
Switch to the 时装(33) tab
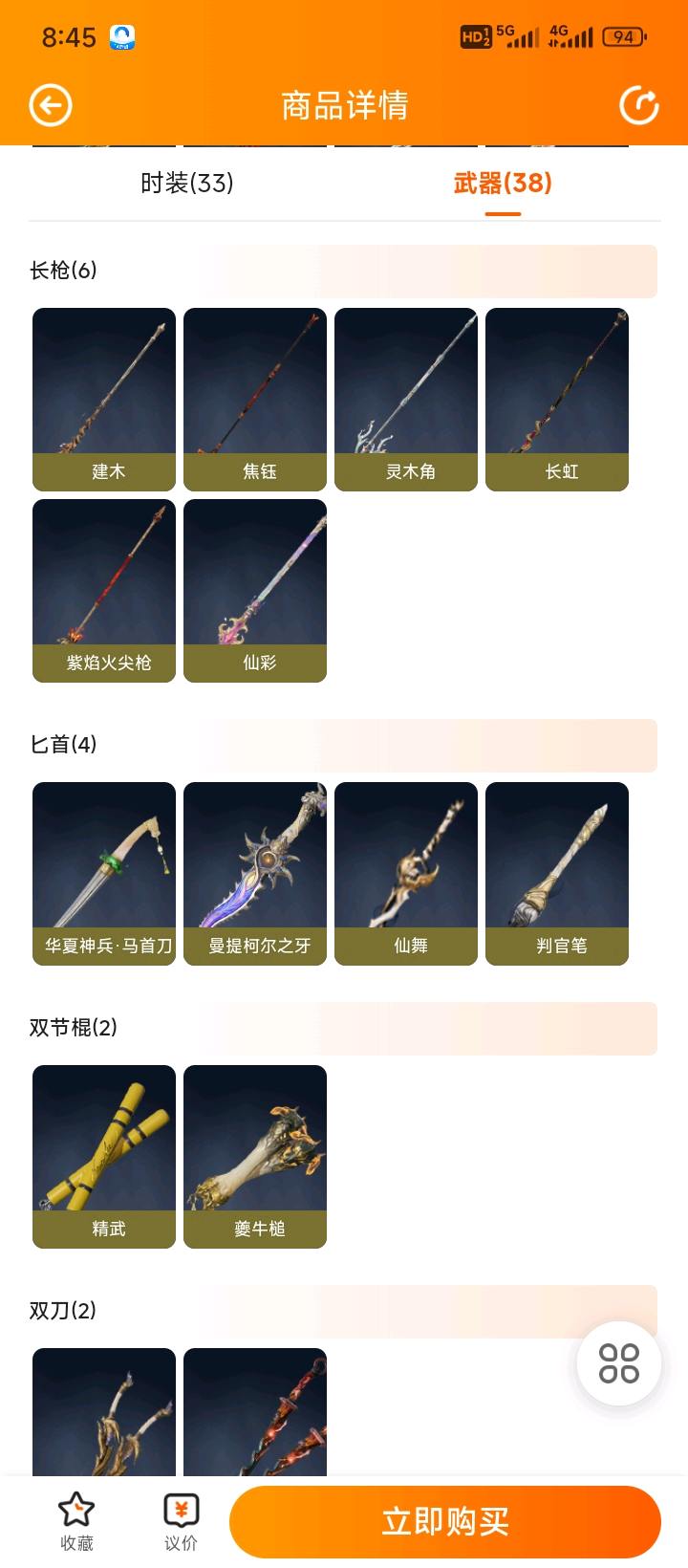(x=187, y=183)
